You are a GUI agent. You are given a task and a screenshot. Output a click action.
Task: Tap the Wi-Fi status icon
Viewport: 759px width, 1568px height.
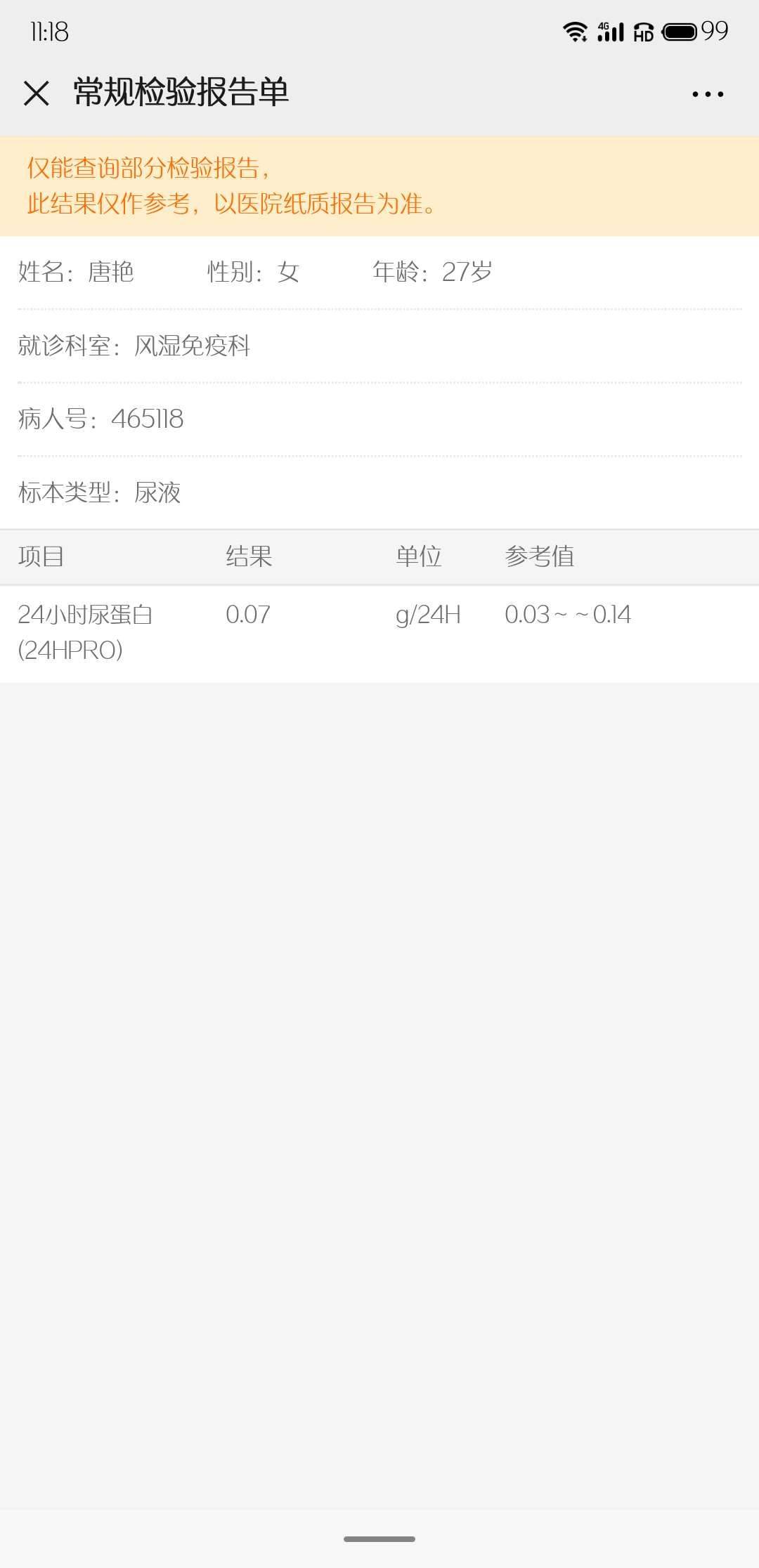(x=576, y=32)
